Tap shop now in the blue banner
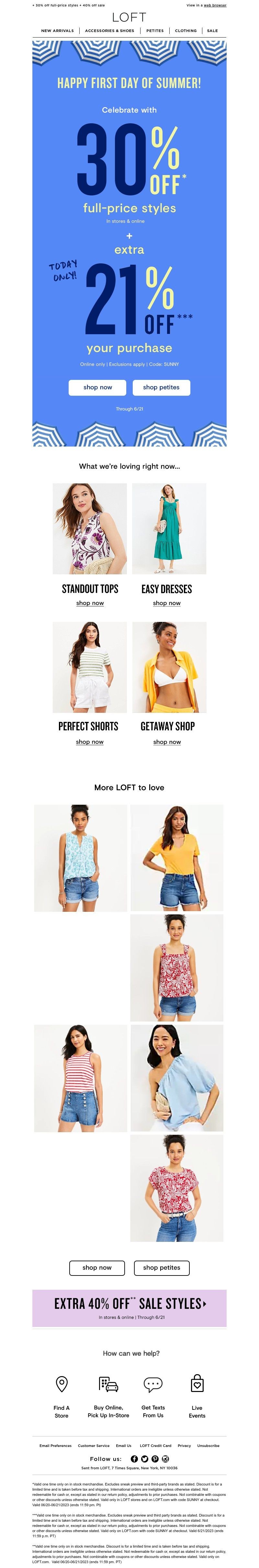This screenshot has width=259, height=1568. pos(97,387)
